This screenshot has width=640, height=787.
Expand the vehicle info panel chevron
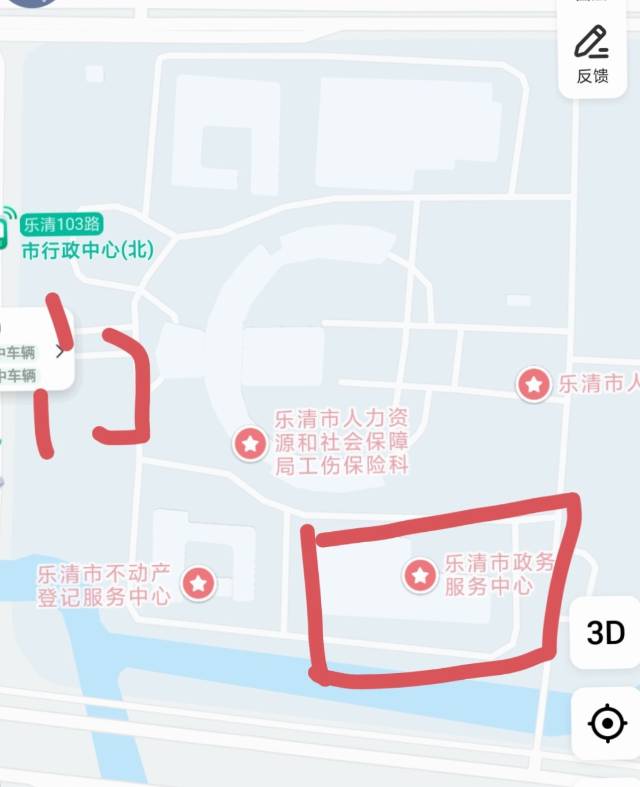(60, 350)
